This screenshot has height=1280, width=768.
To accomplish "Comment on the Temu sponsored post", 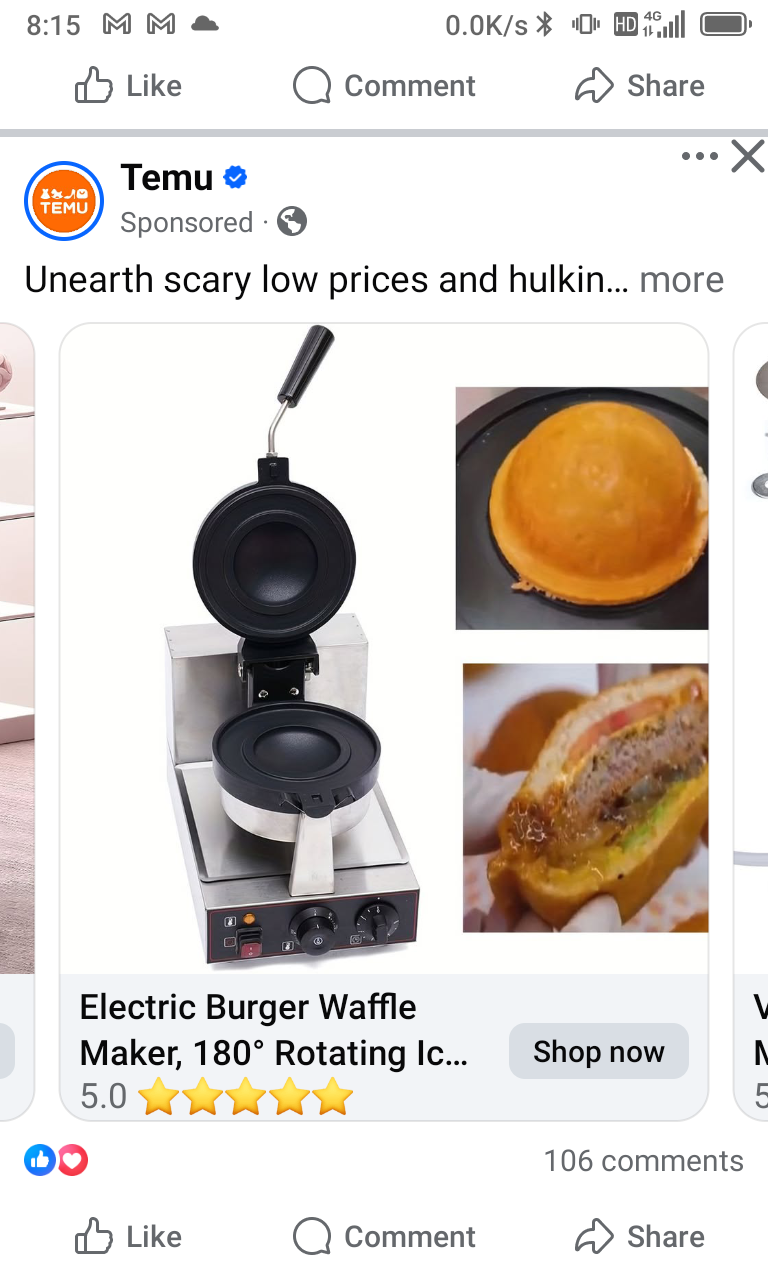I will point(384,1237).
